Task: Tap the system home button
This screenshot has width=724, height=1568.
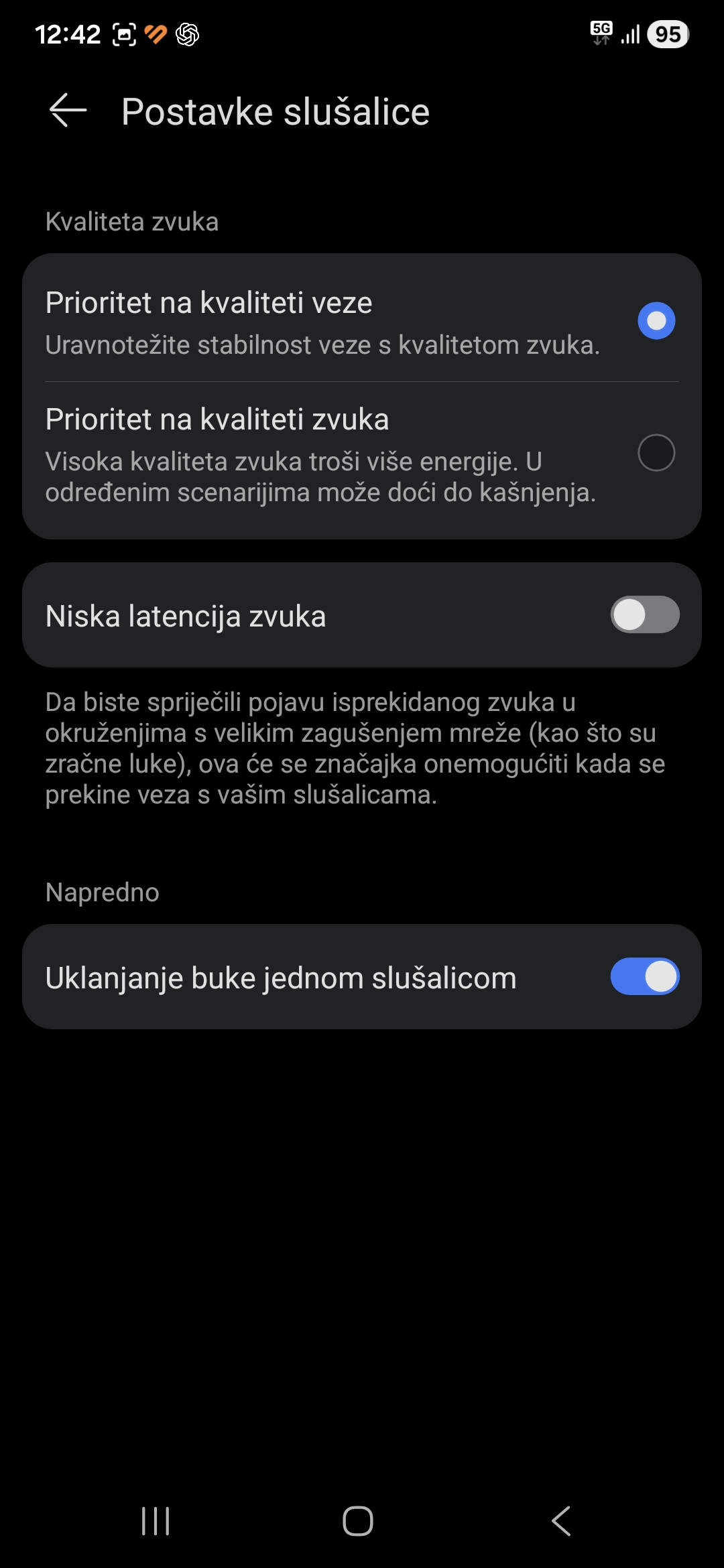Action: pyautogui.click(x=358, y=1521)
